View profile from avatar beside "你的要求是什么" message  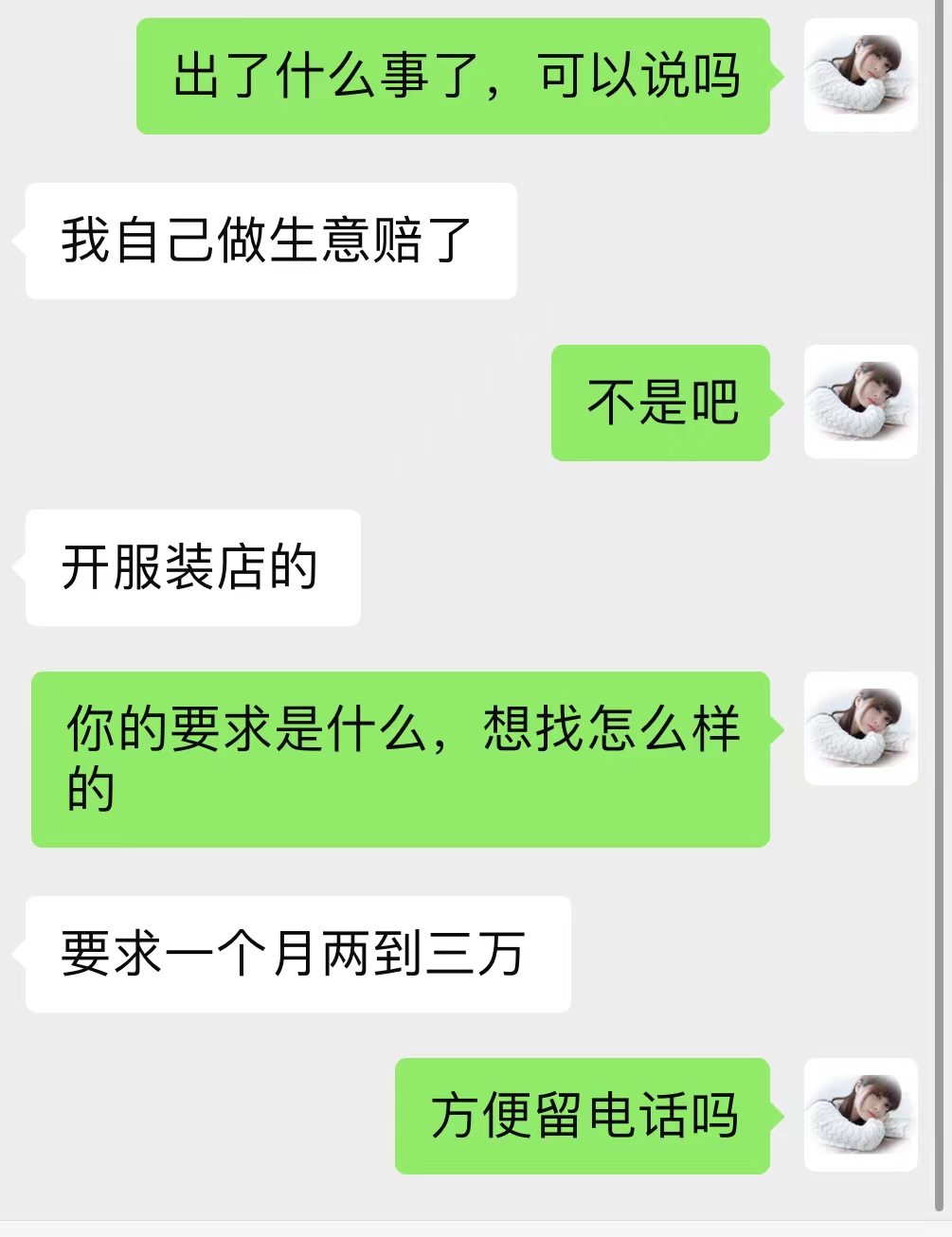point(860,728)
